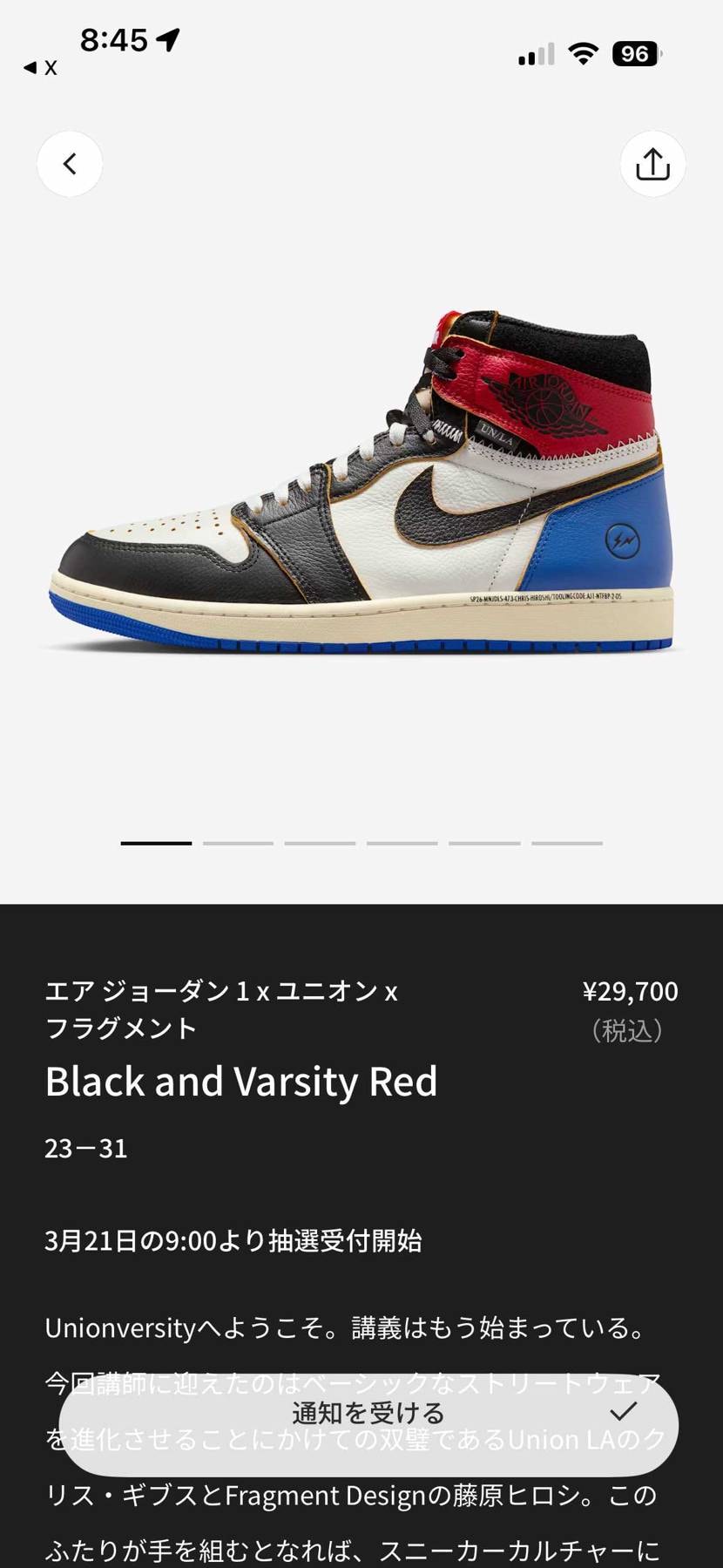Jump to the third image indicator
The height and width of the screenshot is (1568, 723).
click(320, 843)
